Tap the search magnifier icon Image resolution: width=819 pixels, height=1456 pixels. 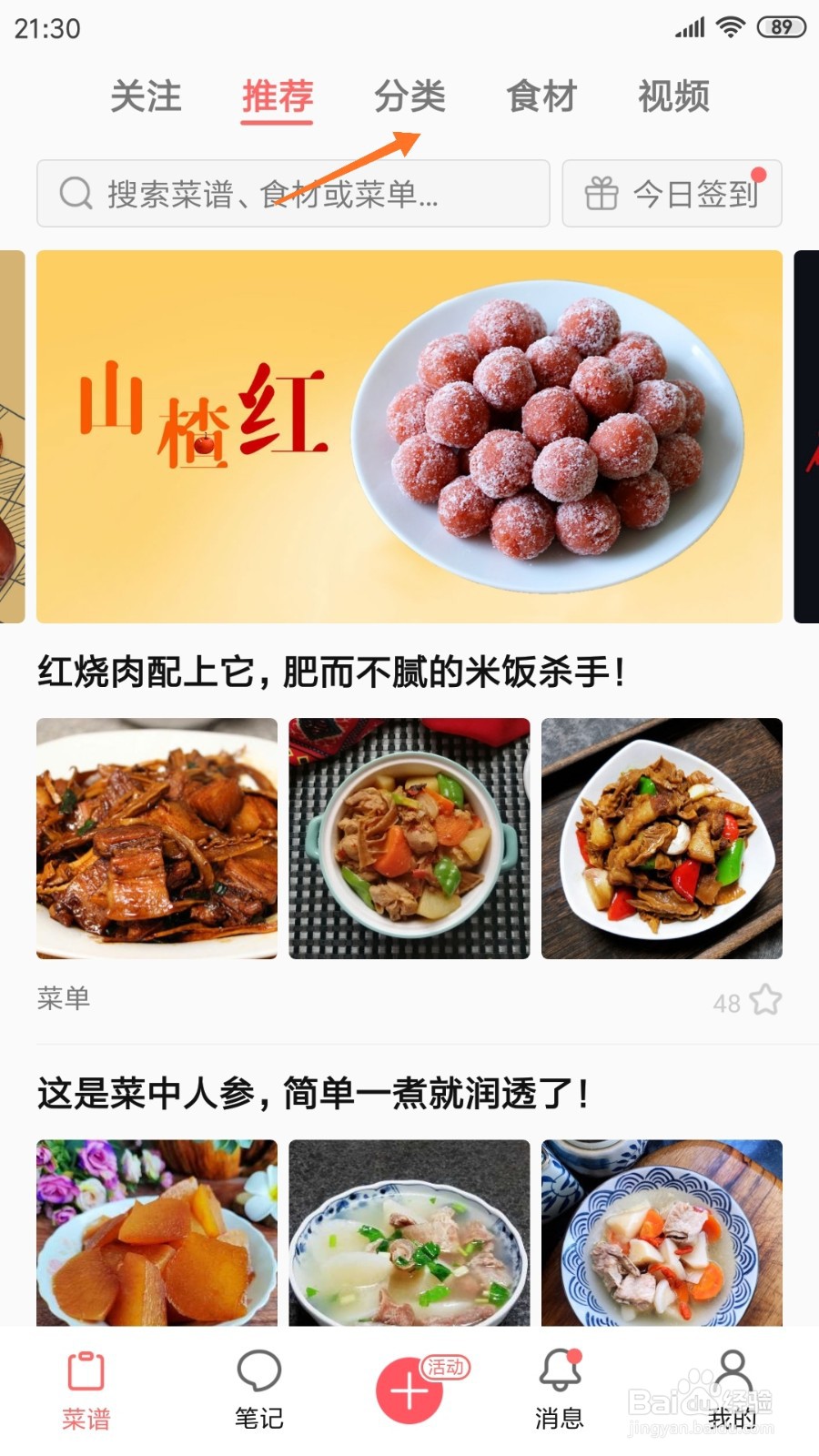[73, 193]
